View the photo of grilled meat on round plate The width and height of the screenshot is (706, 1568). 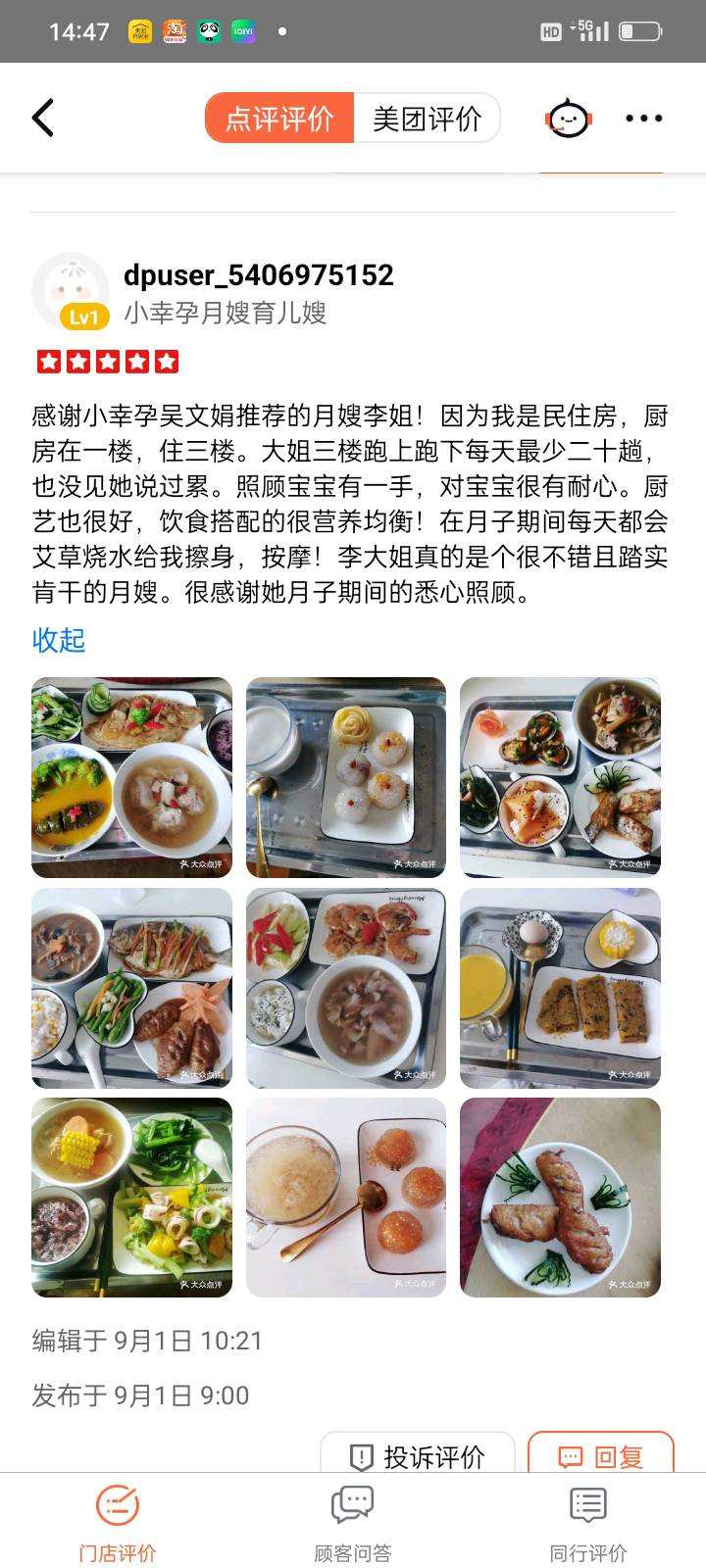[x=560, y=1198]
